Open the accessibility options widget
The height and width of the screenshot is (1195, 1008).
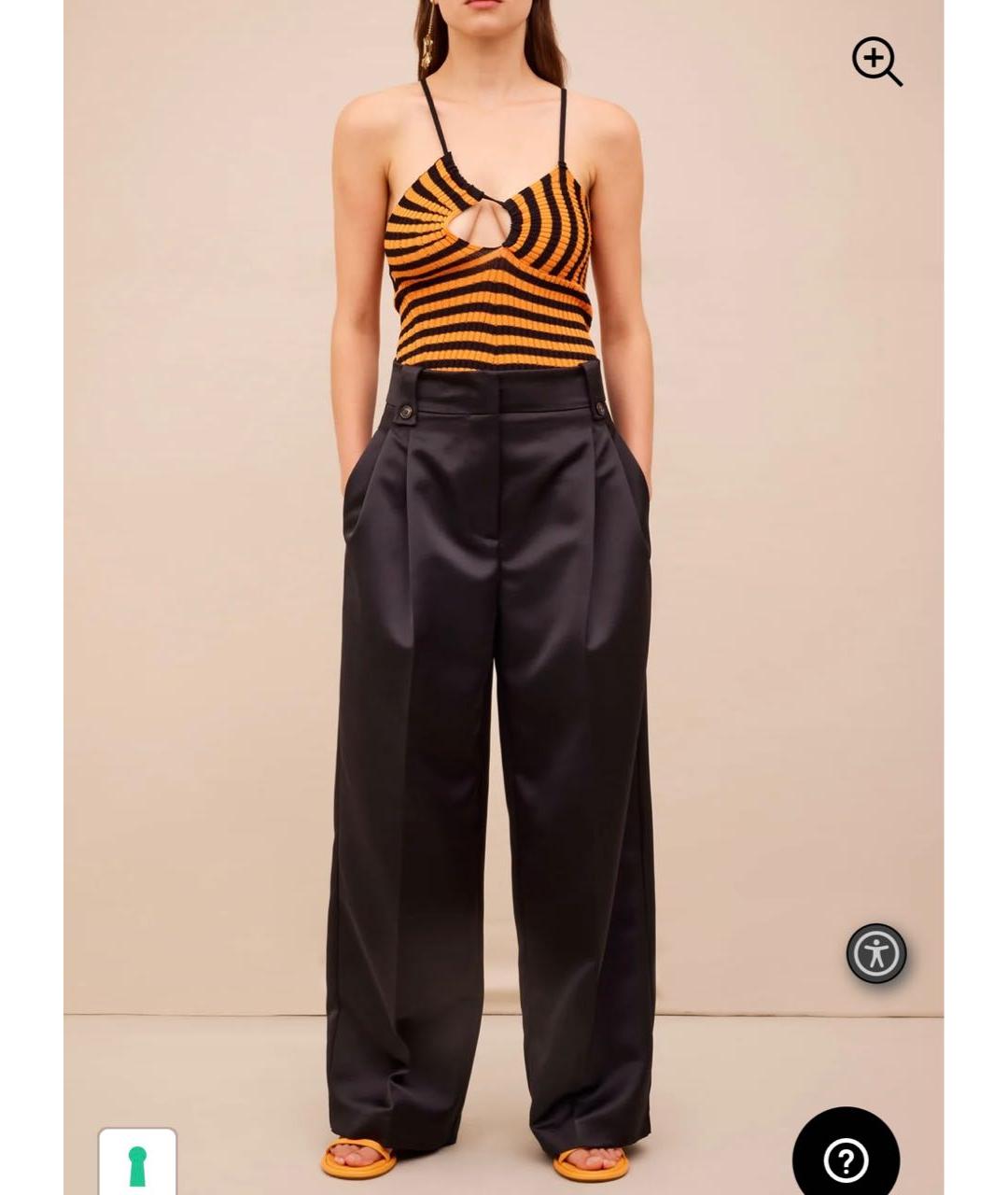pyautogui.click(x=875, y=953)
